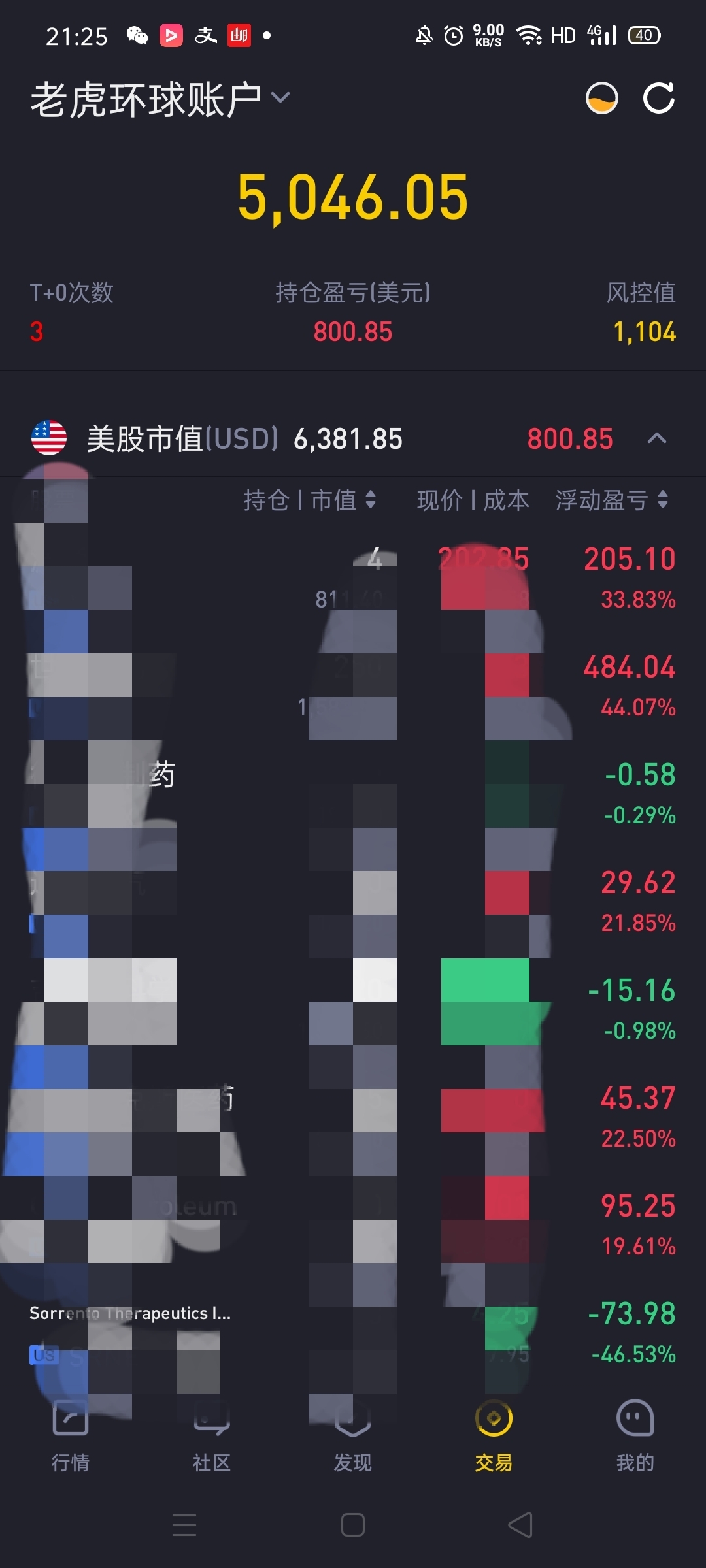
Task: Sort holdings by 浮动盈亏
Action: (612, 500)
